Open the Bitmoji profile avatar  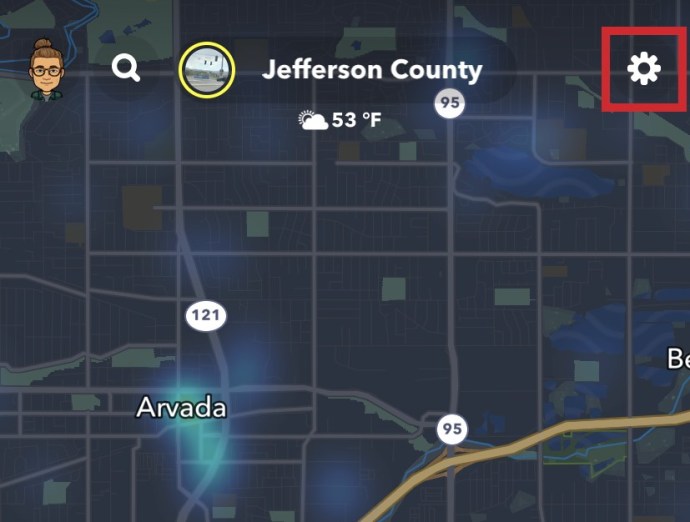pos(43,68)
